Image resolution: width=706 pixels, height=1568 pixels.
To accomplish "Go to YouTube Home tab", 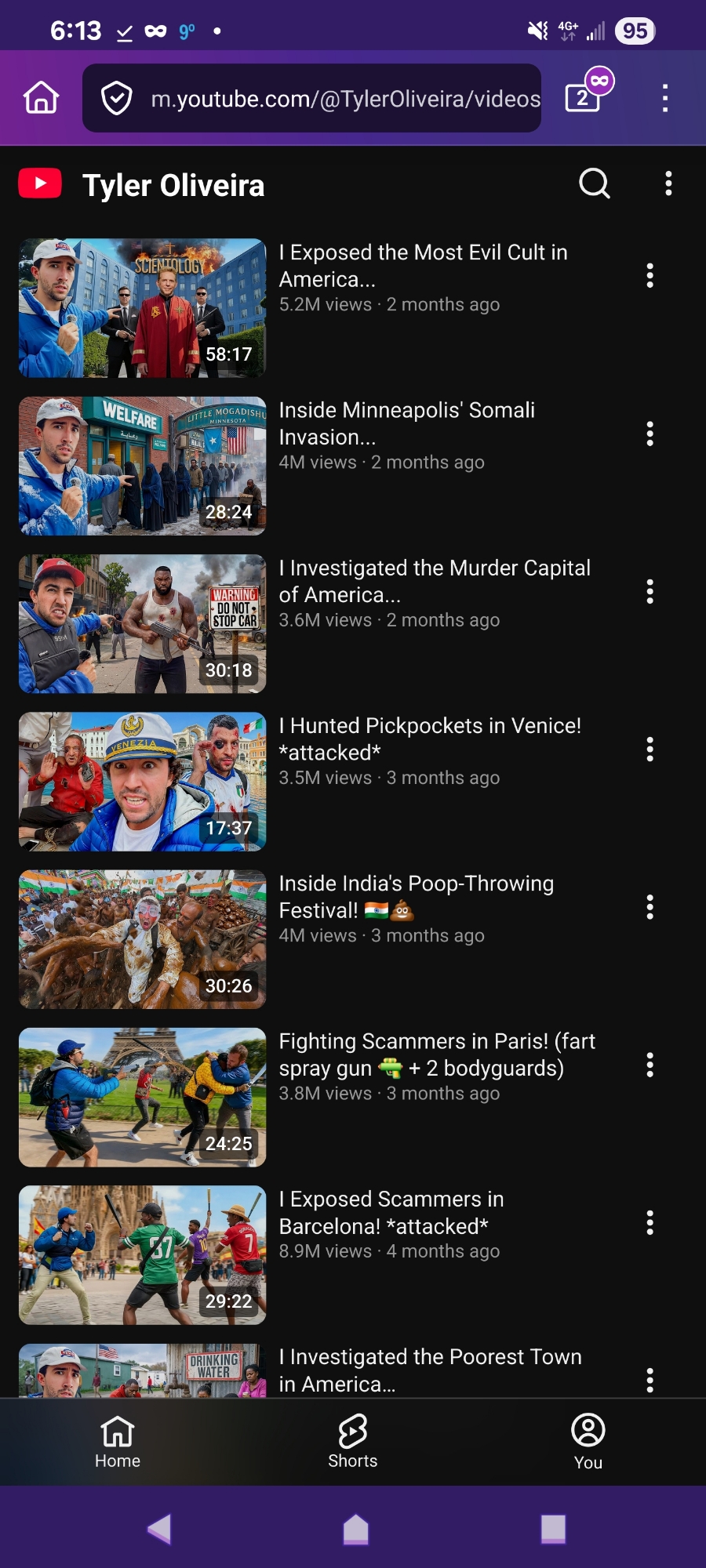I will tap(118, 1441).
